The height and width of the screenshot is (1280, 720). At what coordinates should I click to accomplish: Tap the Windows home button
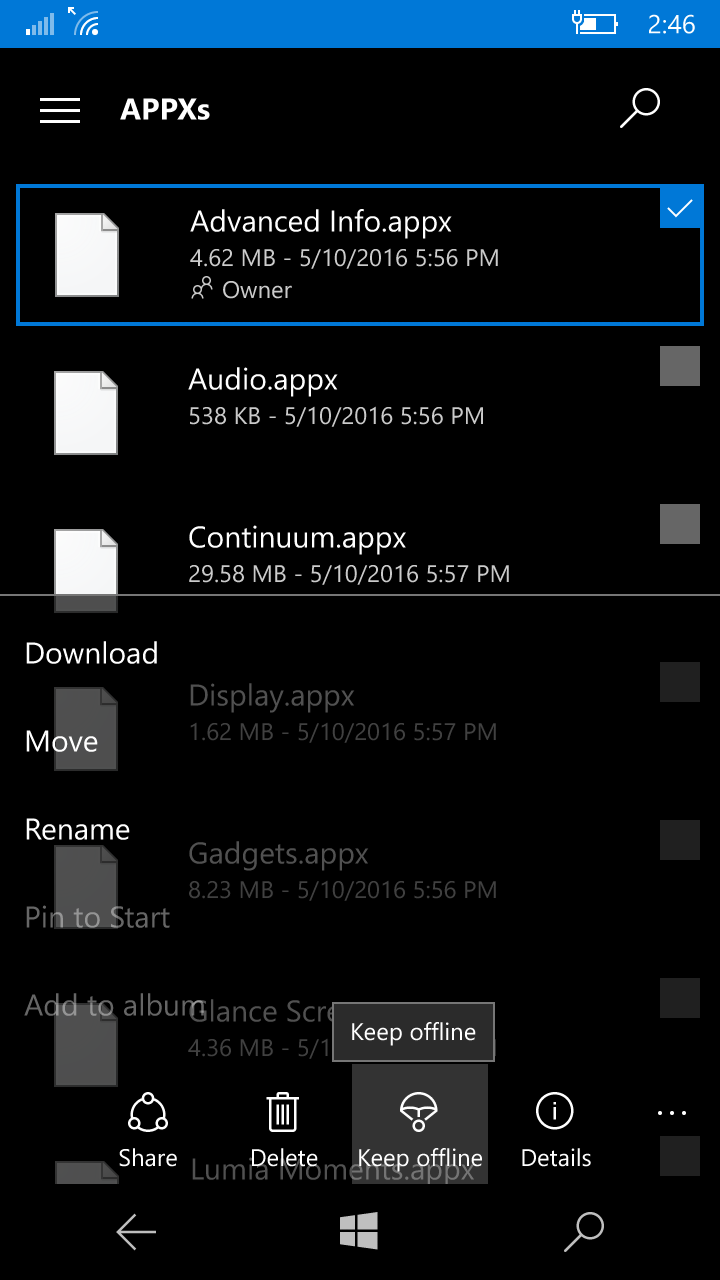[x=359, y=1231]
